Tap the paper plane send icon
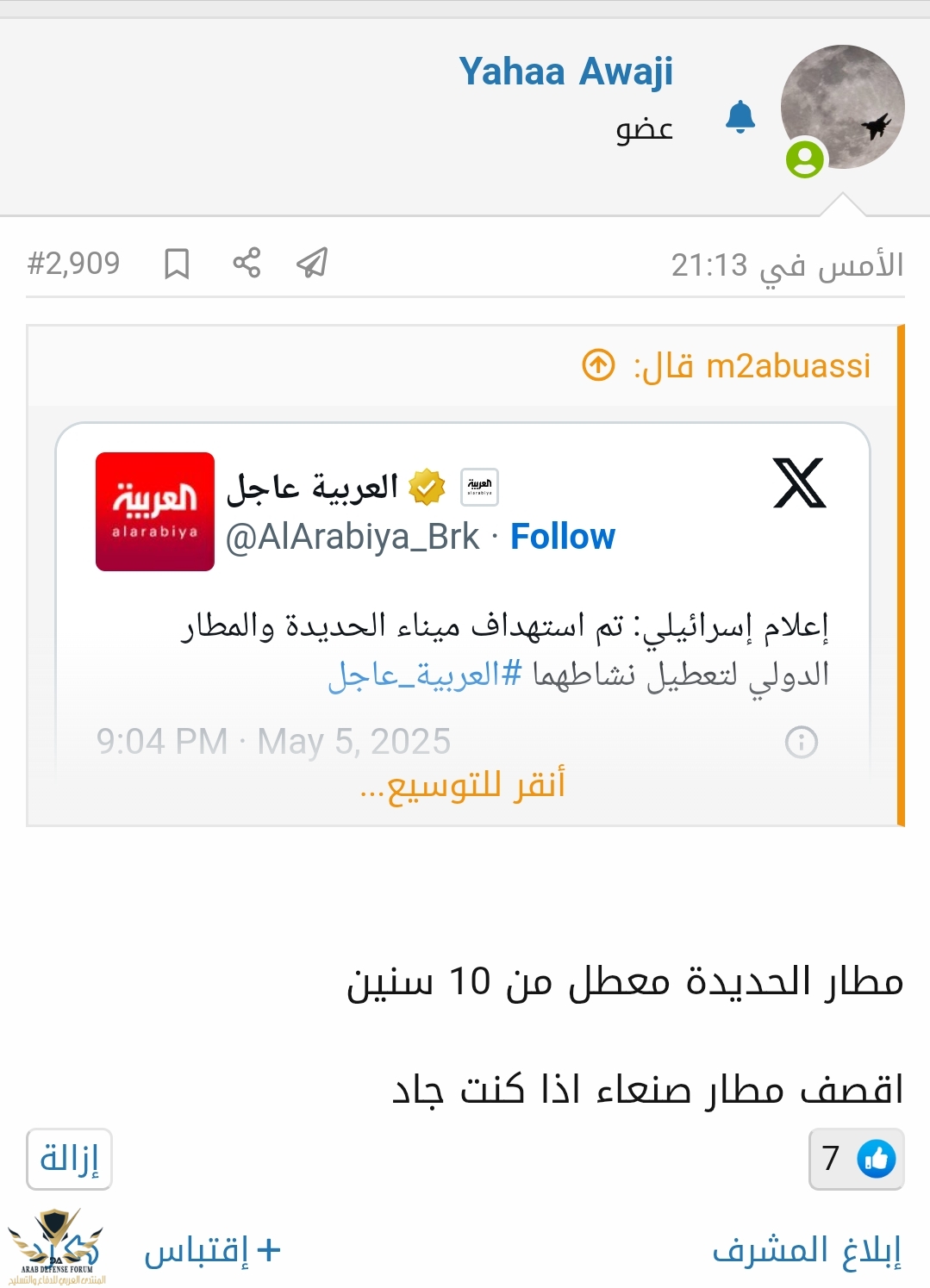The image size is (930, 1288). point(312,263)
